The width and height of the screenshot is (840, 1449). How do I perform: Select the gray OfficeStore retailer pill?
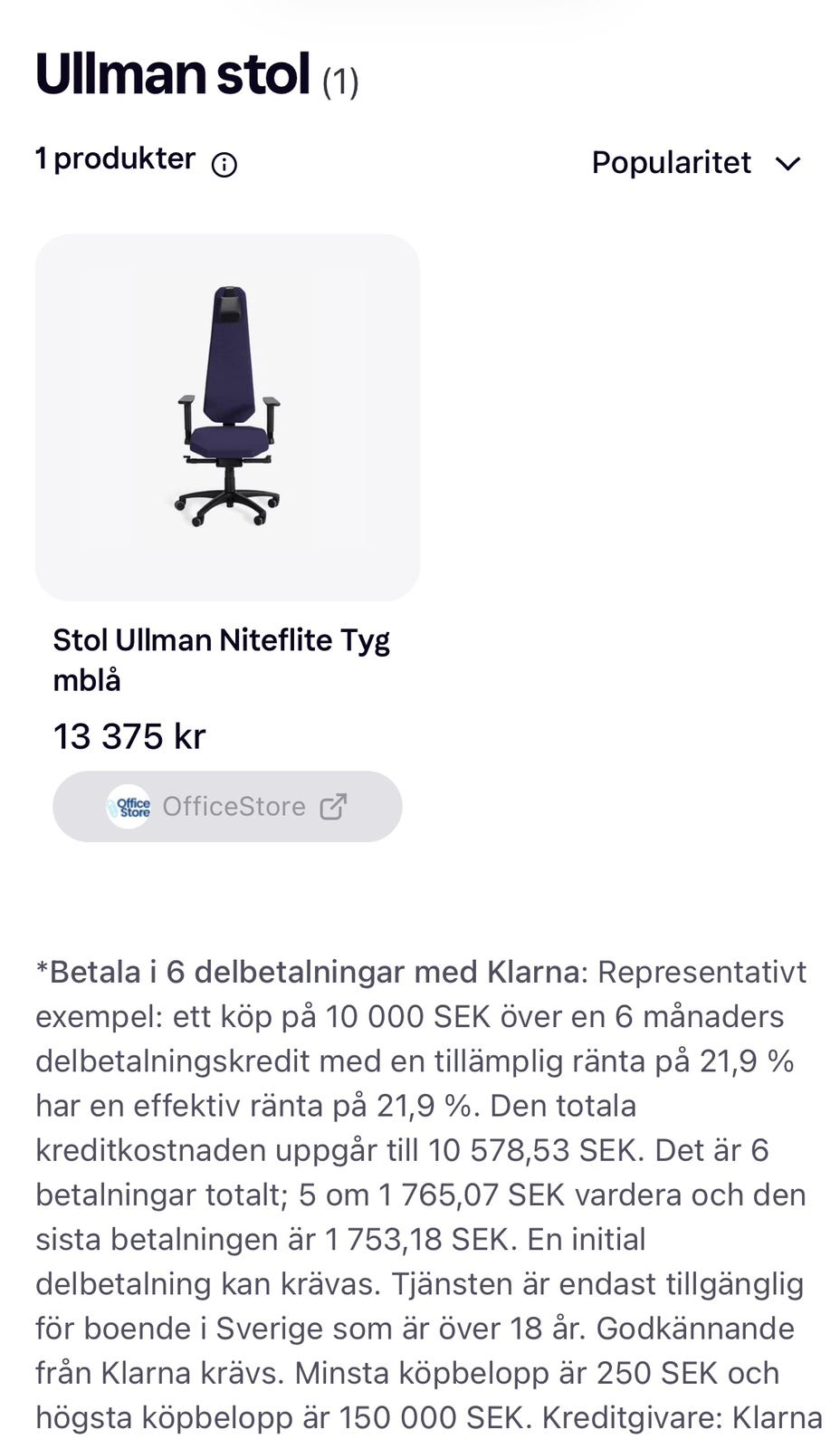click(227, 806)
